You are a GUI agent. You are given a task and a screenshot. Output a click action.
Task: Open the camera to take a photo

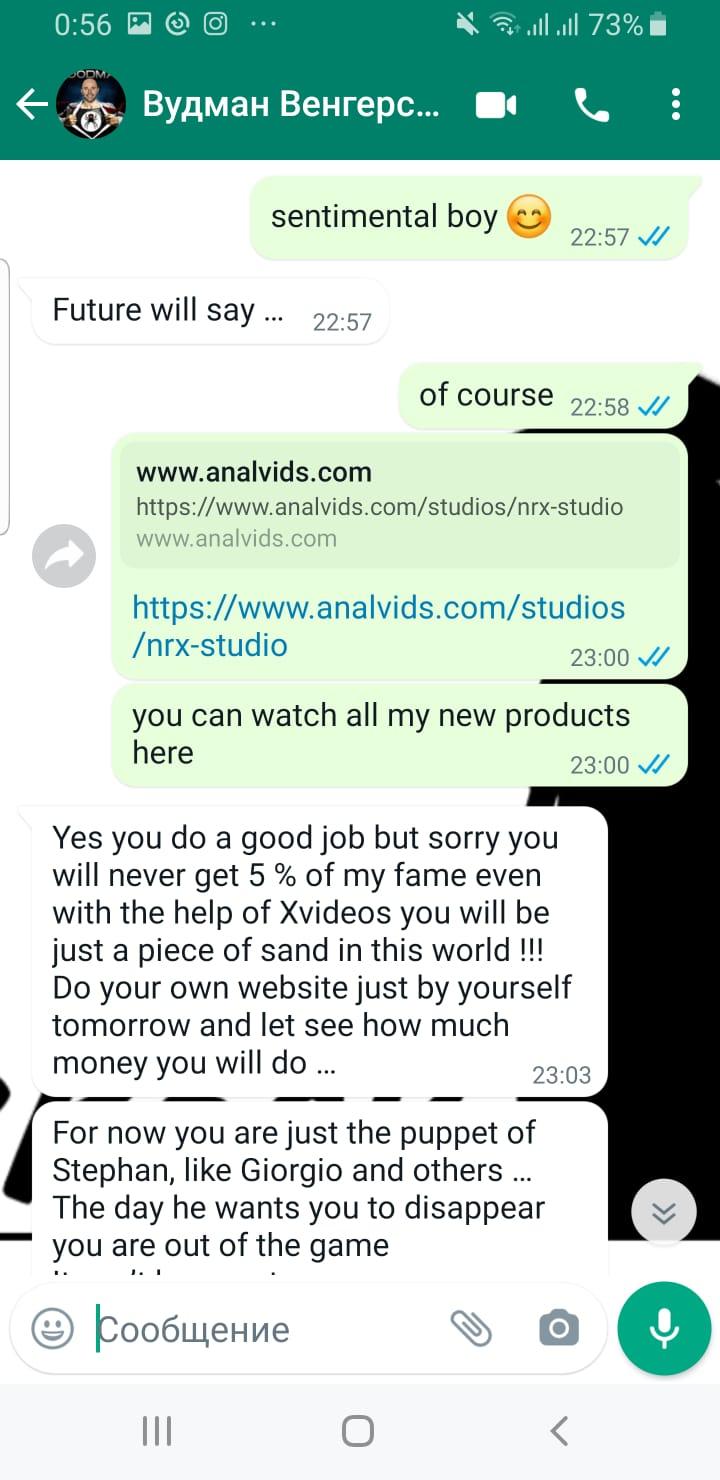(x=559, y=1328)
